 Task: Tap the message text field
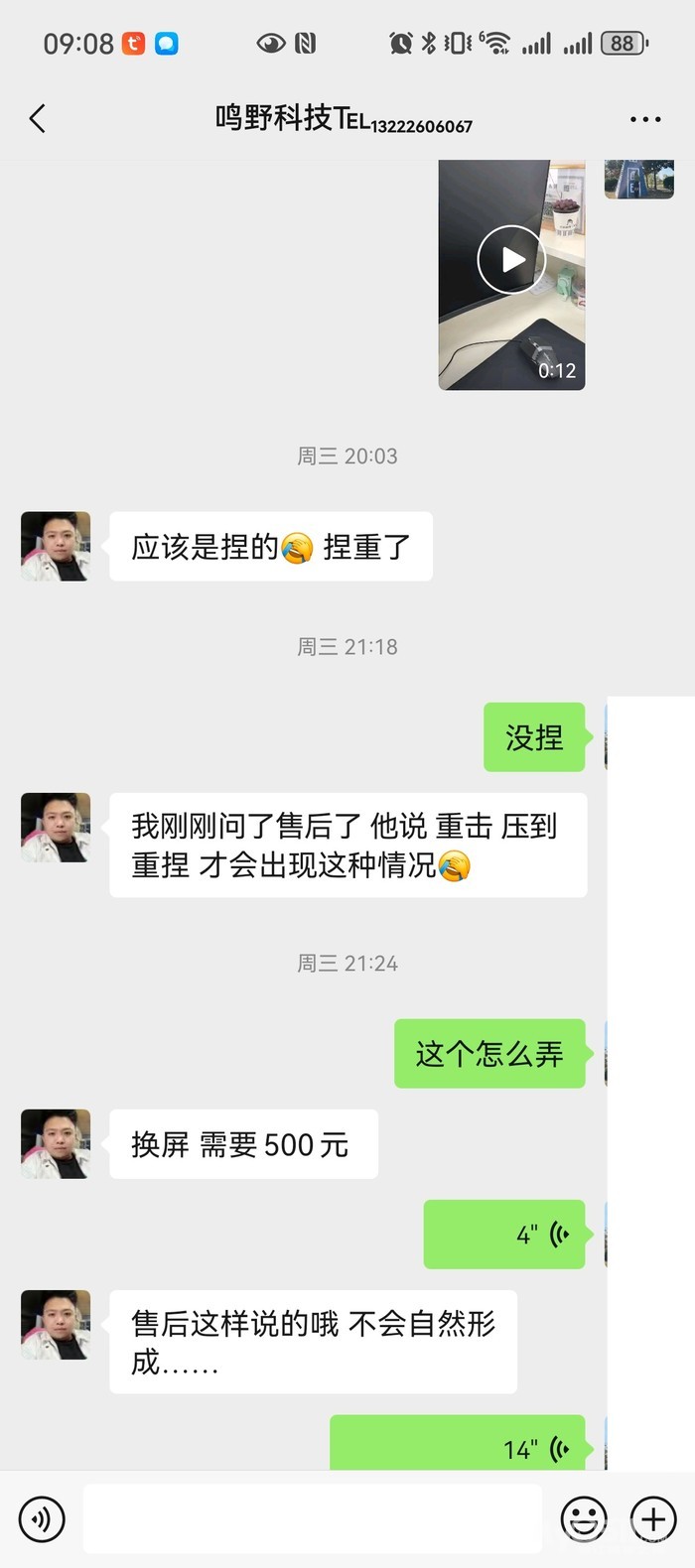point(312,1518)
